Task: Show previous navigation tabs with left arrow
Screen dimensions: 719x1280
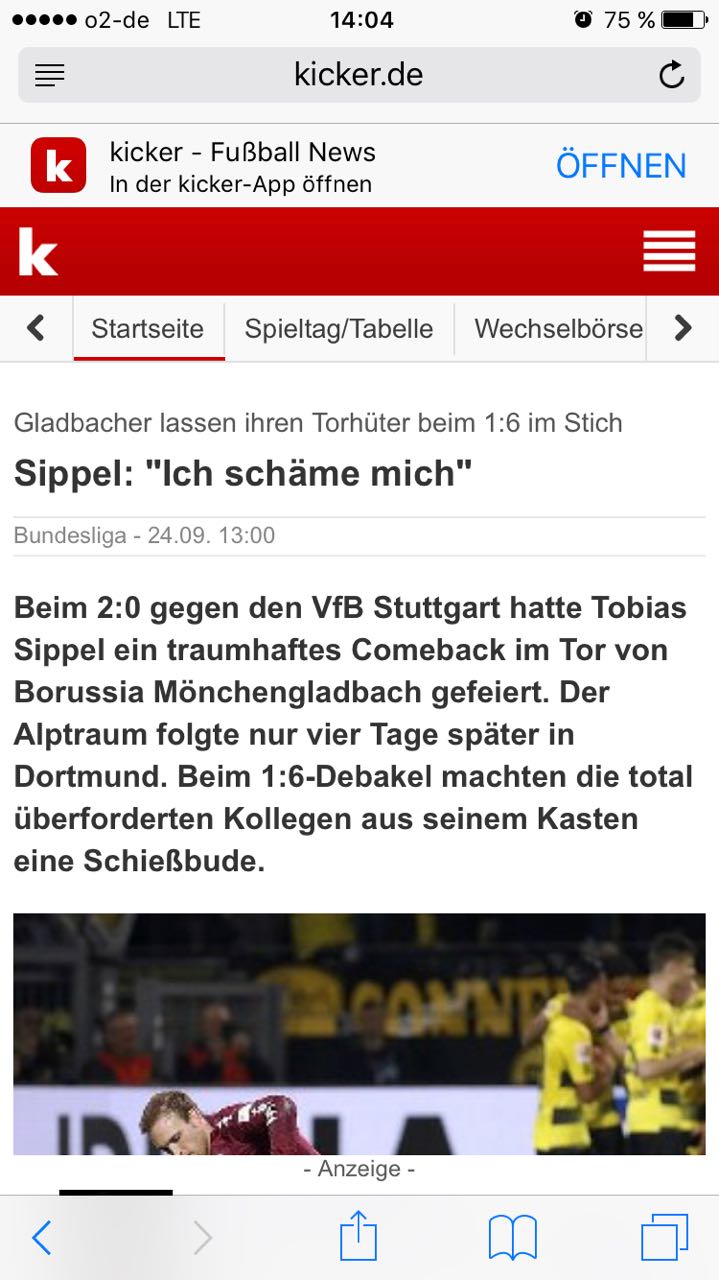Action: [36, 328]
